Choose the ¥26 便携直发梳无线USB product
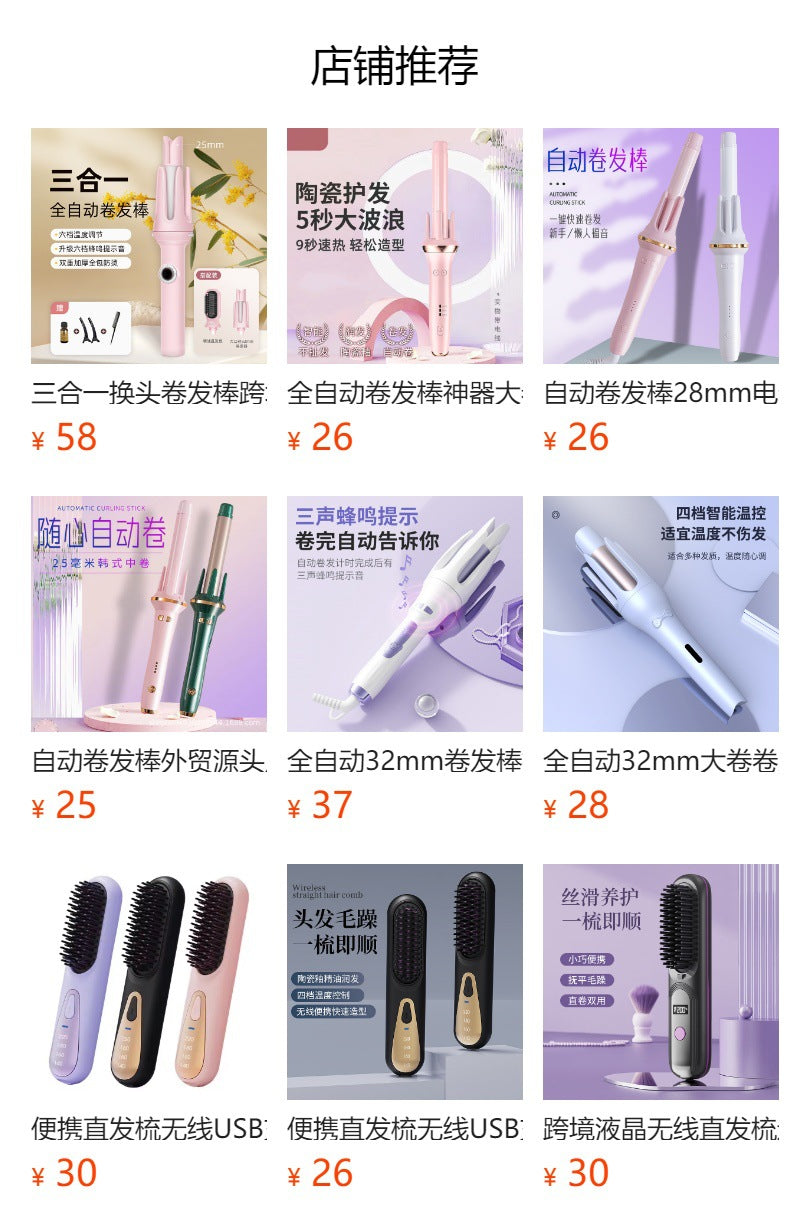 click(405, 982)
